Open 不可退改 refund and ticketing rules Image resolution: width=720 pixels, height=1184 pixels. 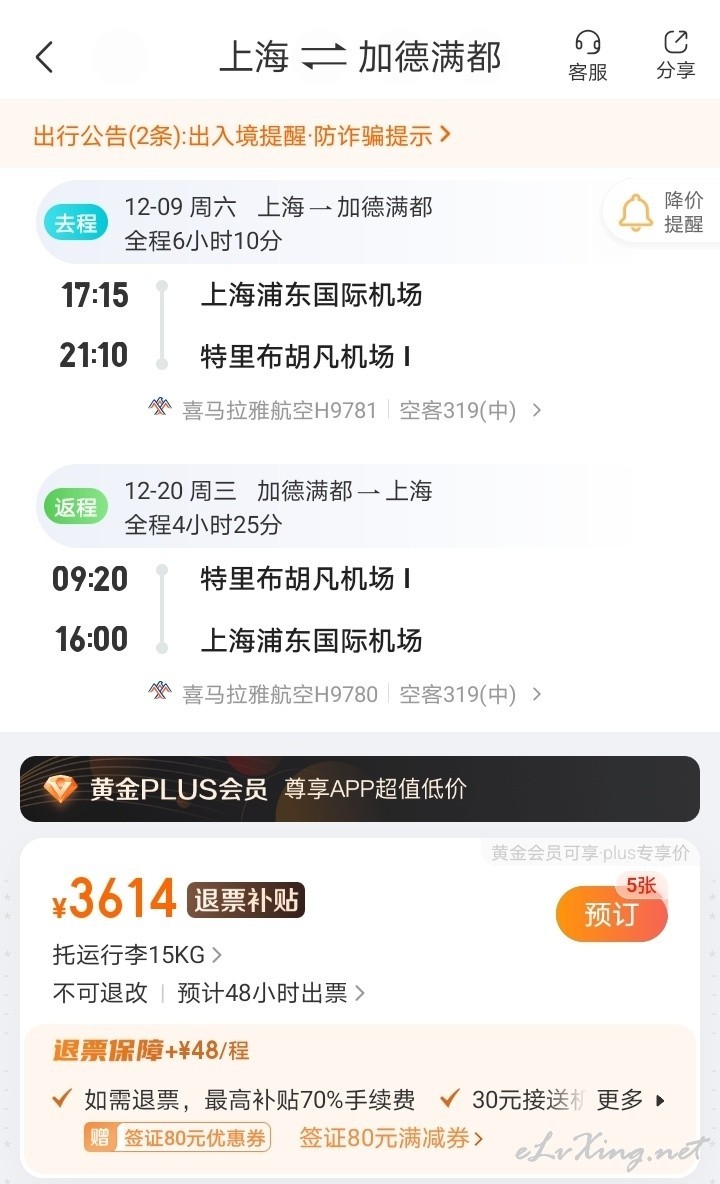click(x=208, y=993)
